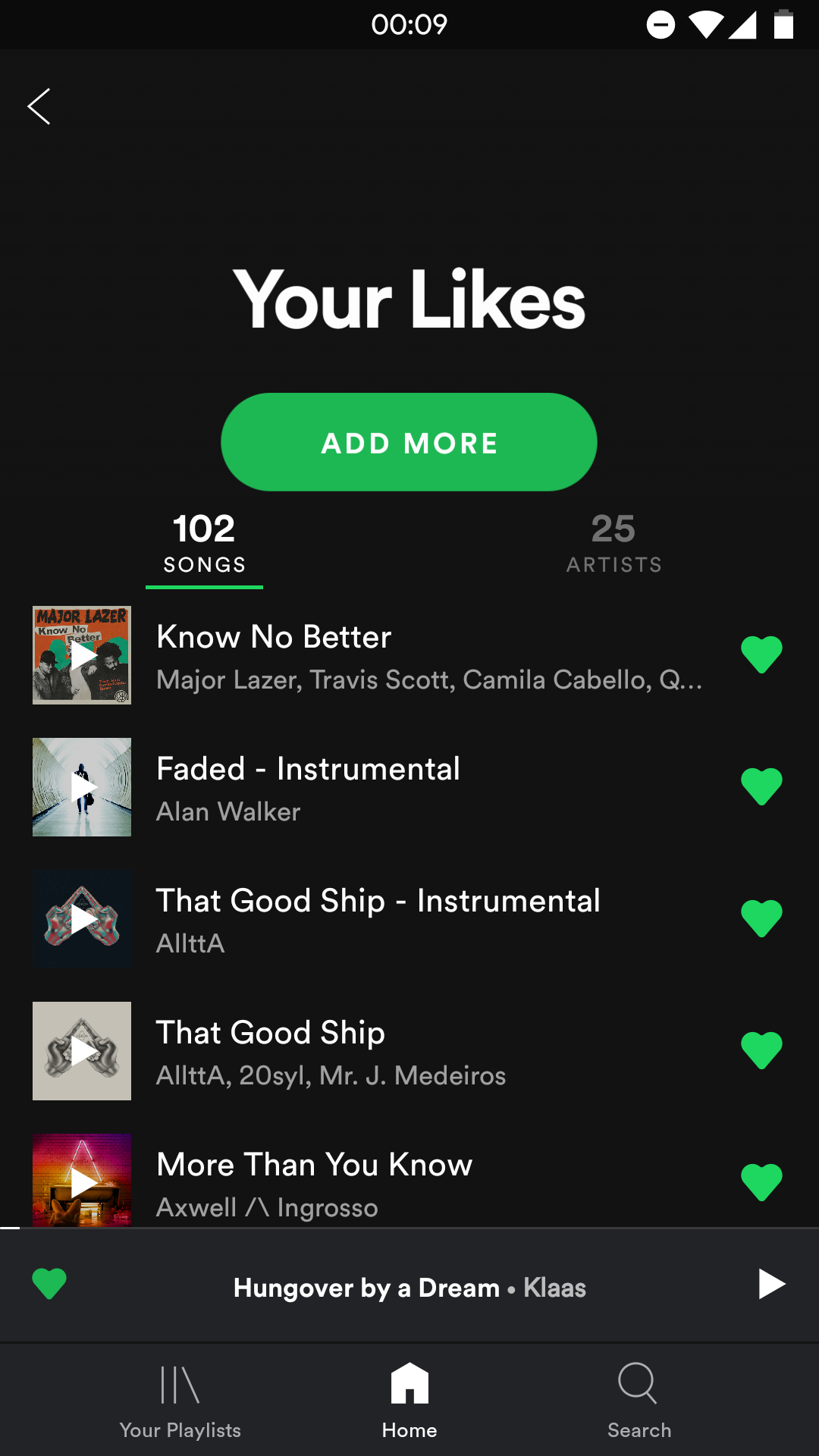Open the song "That Good Ship" by its title
The height and width of the screenshot is (1456, 819).
point(270,1033)
